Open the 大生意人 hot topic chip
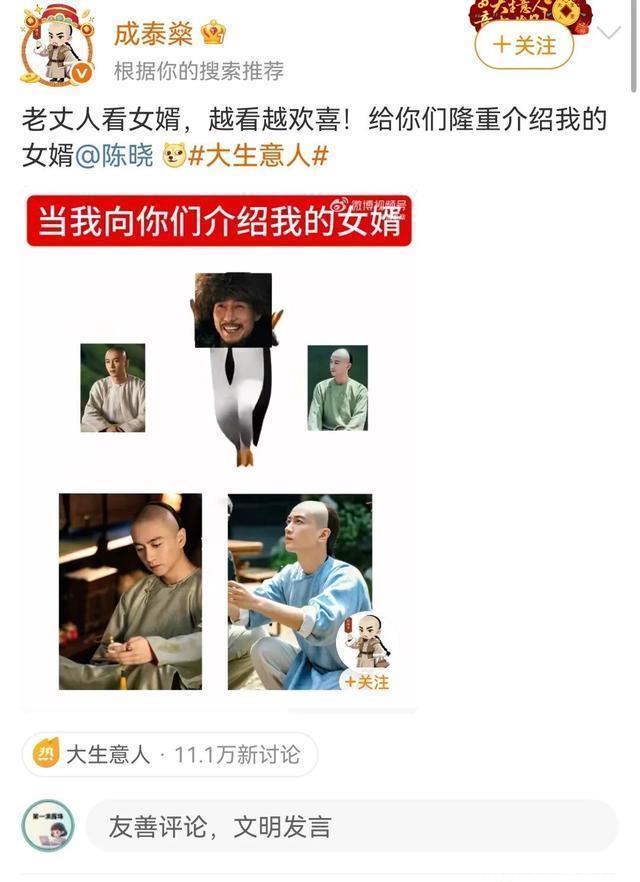The width and height of the screenshot is (640, 882). [x=169, y=754]
